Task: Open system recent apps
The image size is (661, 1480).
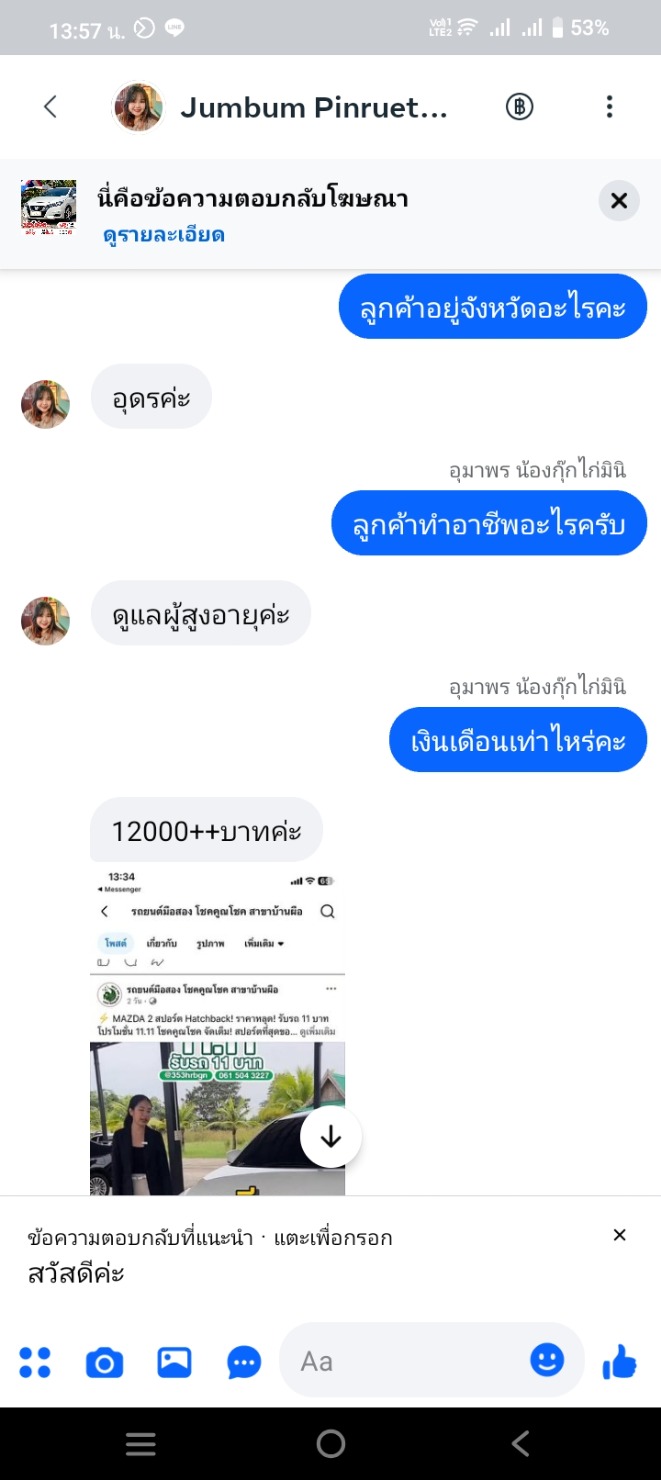Action: (140, 1443)
